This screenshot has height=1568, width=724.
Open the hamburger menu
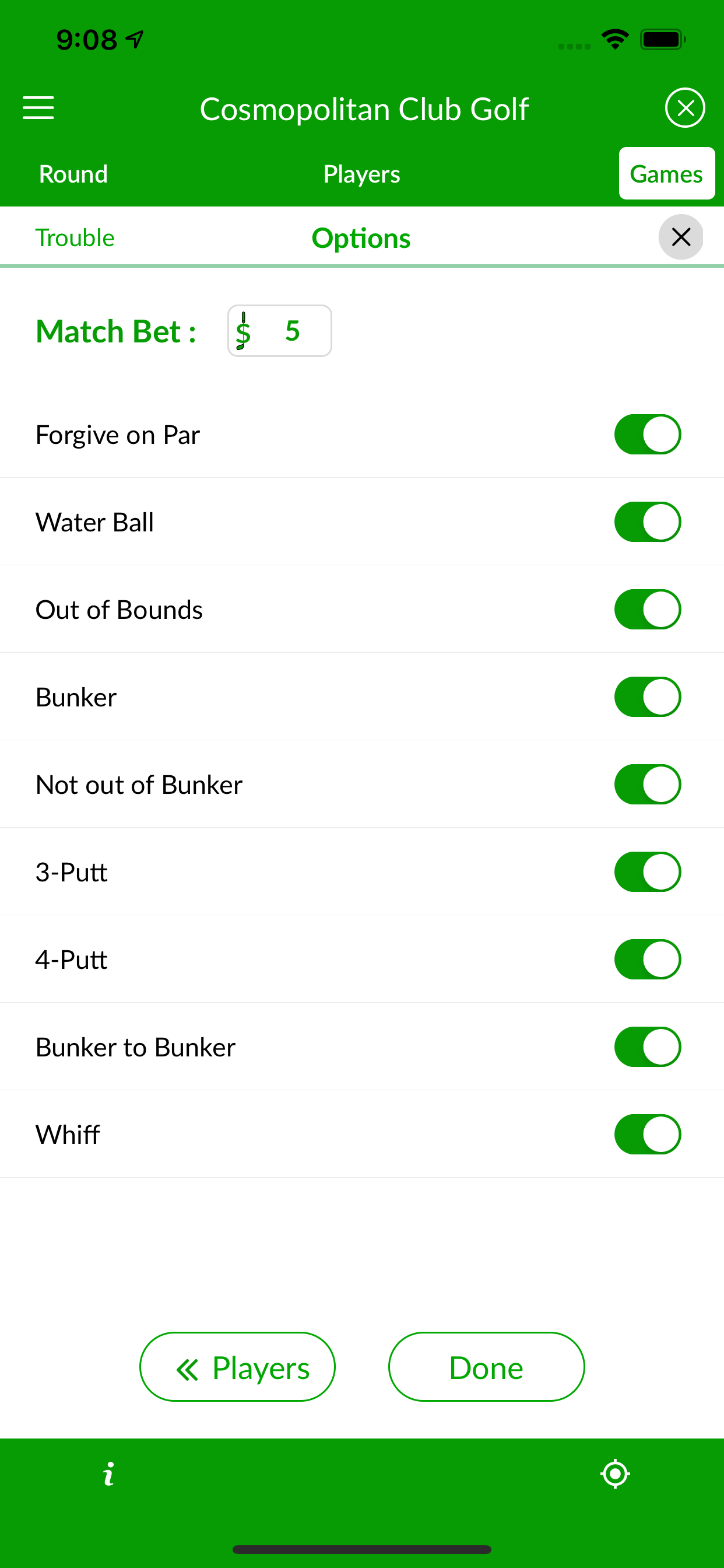point(38,108)
